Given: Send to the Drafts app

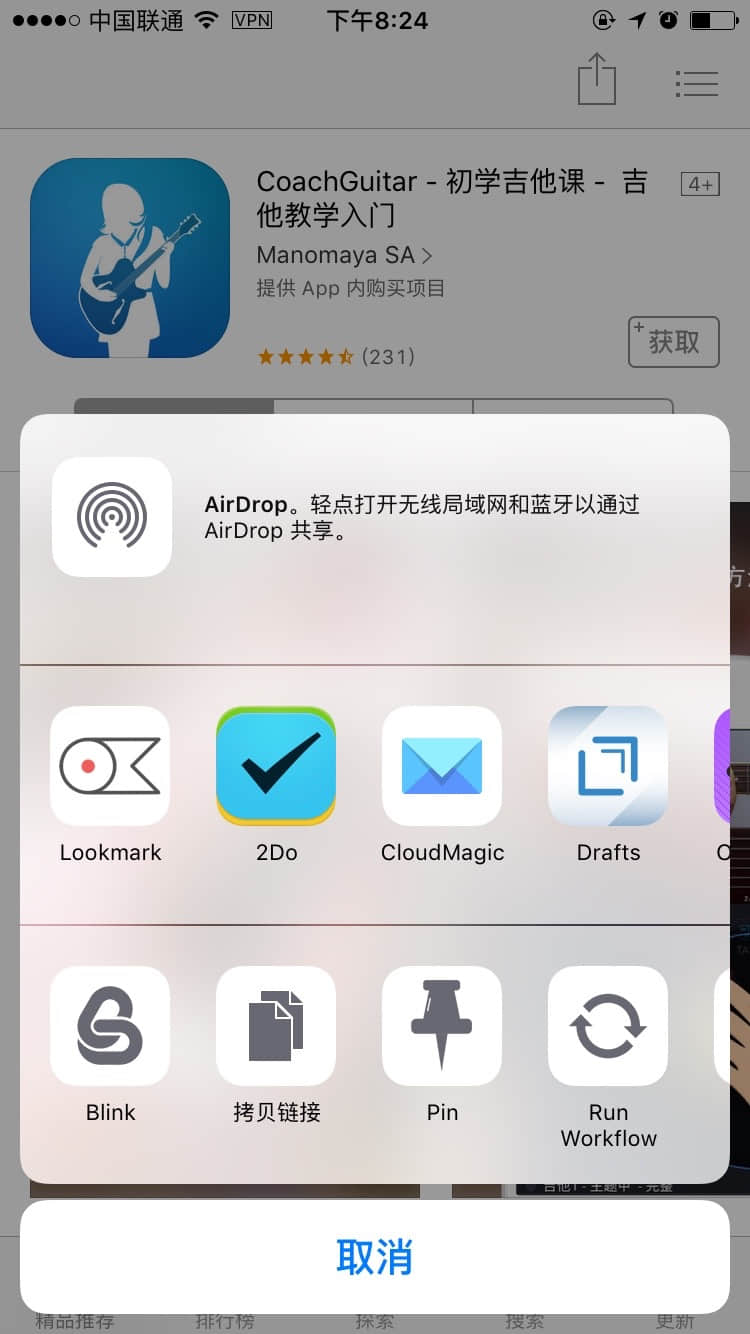Looking at the screenshot, I should pos(608,767).
